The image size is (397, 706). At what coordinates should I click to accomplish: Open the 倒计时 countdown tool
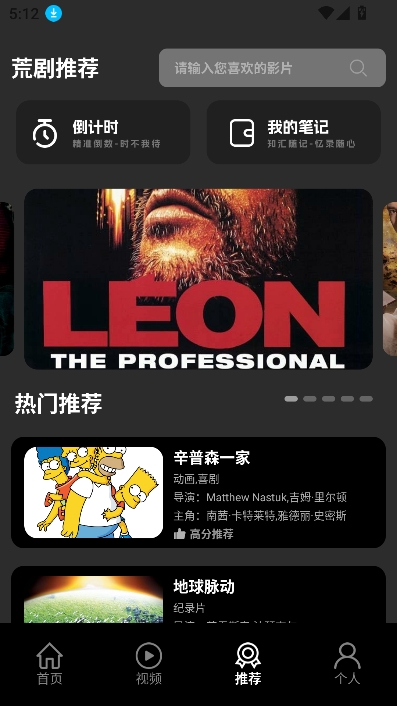[103, 132]
